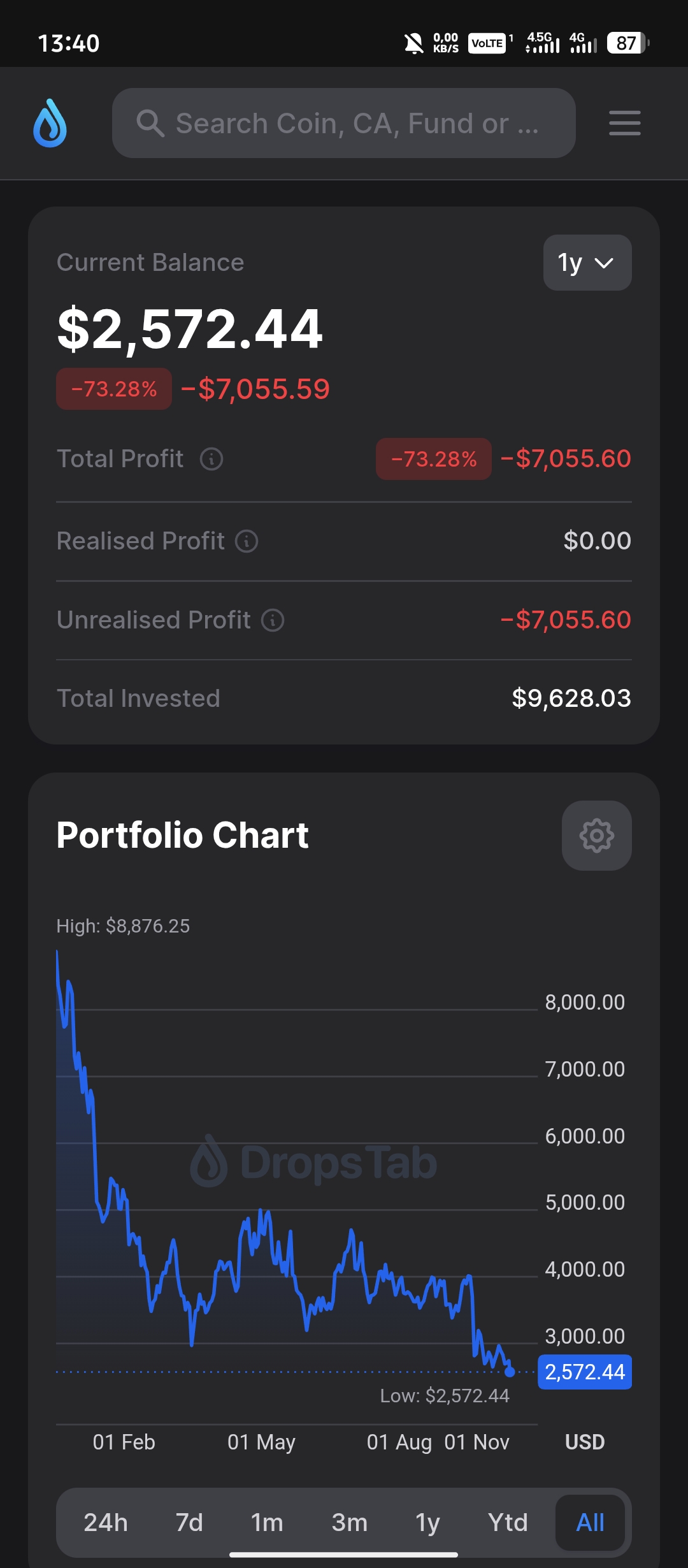688x1568 pixels.
Task: Open the DropsTab home logo
Action: point(50,123)
